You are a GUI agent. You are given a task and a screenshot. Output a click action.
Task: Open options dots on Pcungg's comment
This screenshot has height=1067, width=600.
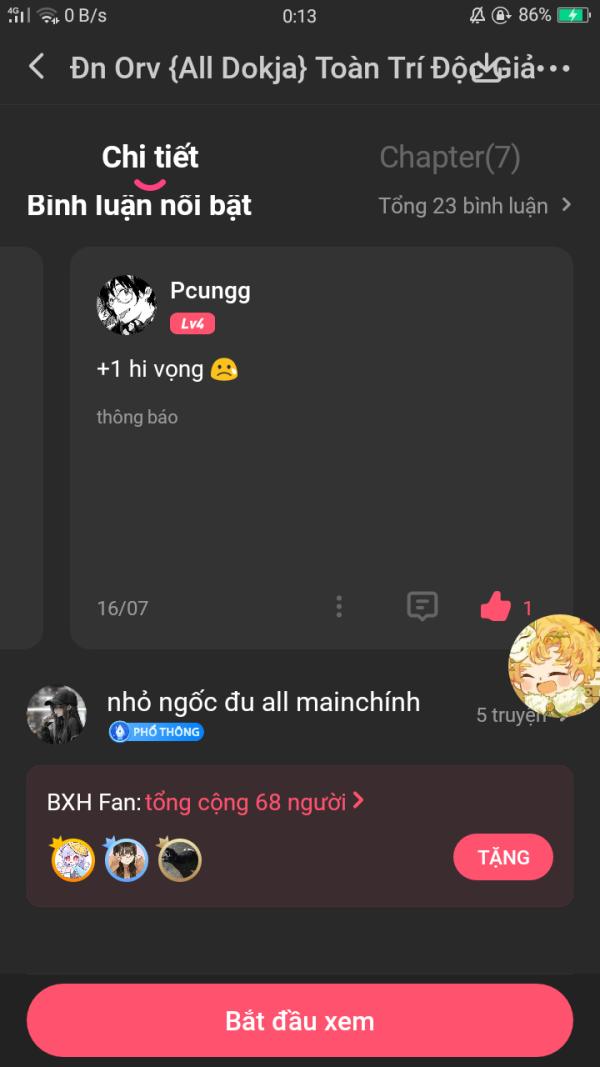click(339, 606)
